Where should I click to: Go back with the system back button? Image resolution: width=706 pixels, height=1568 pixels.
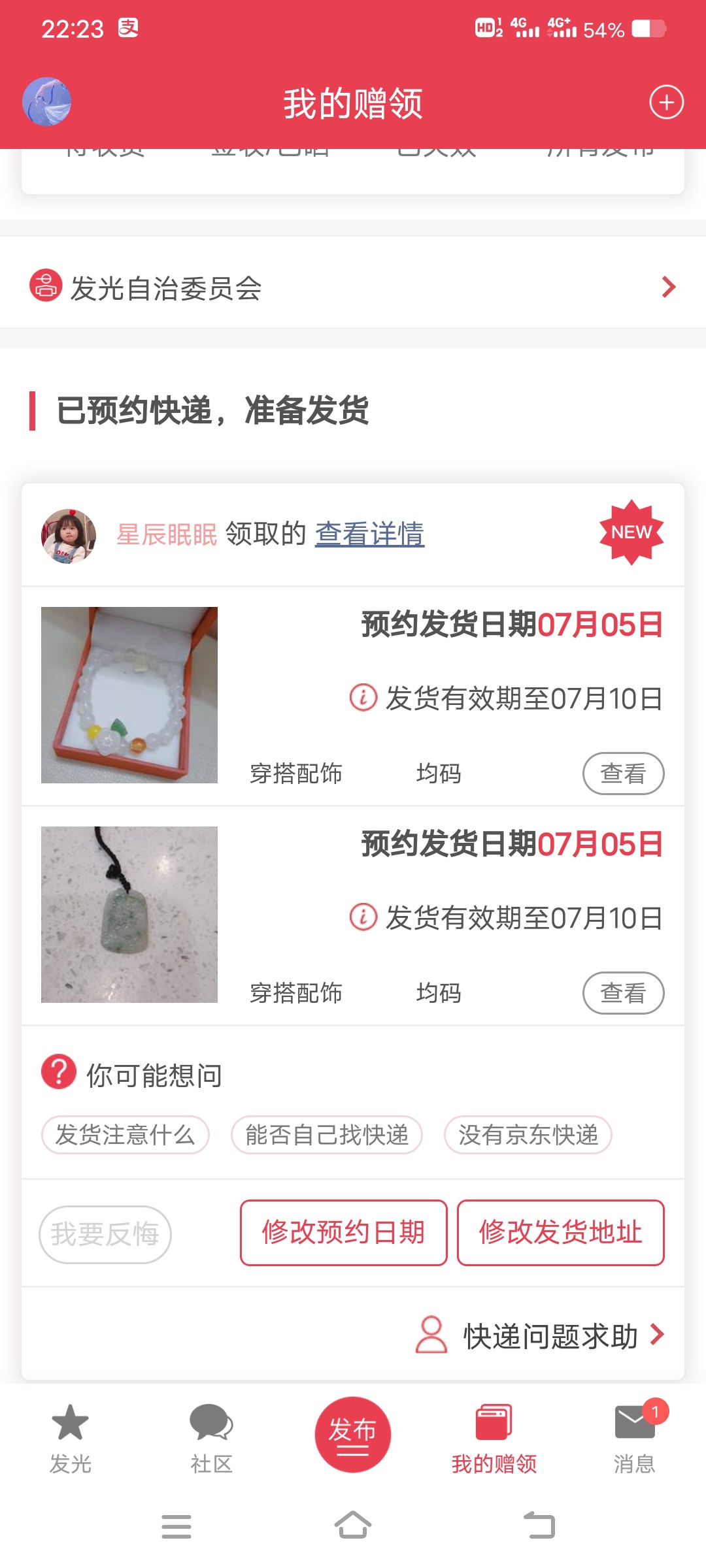[x=539, y=1526]
